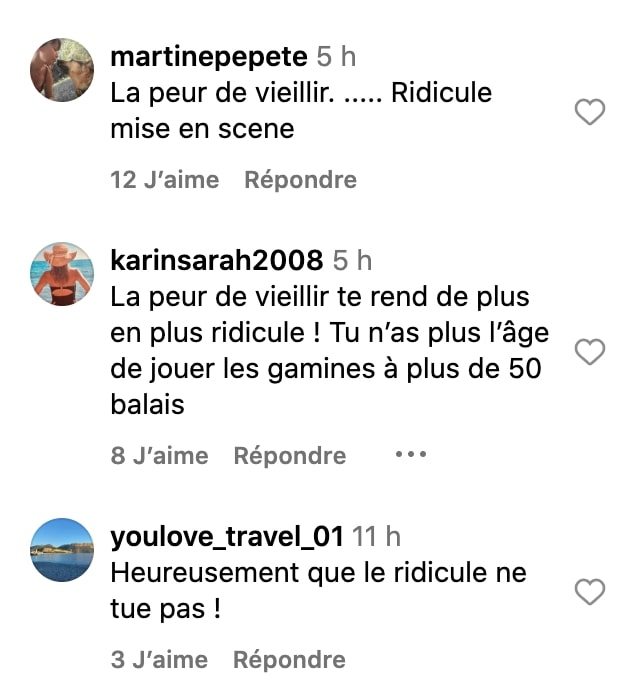Viewport: 630px width, 694px height.
Task: See the 8 J'aime on karinsarah2008's comment
Action: (x=159, y=456)
